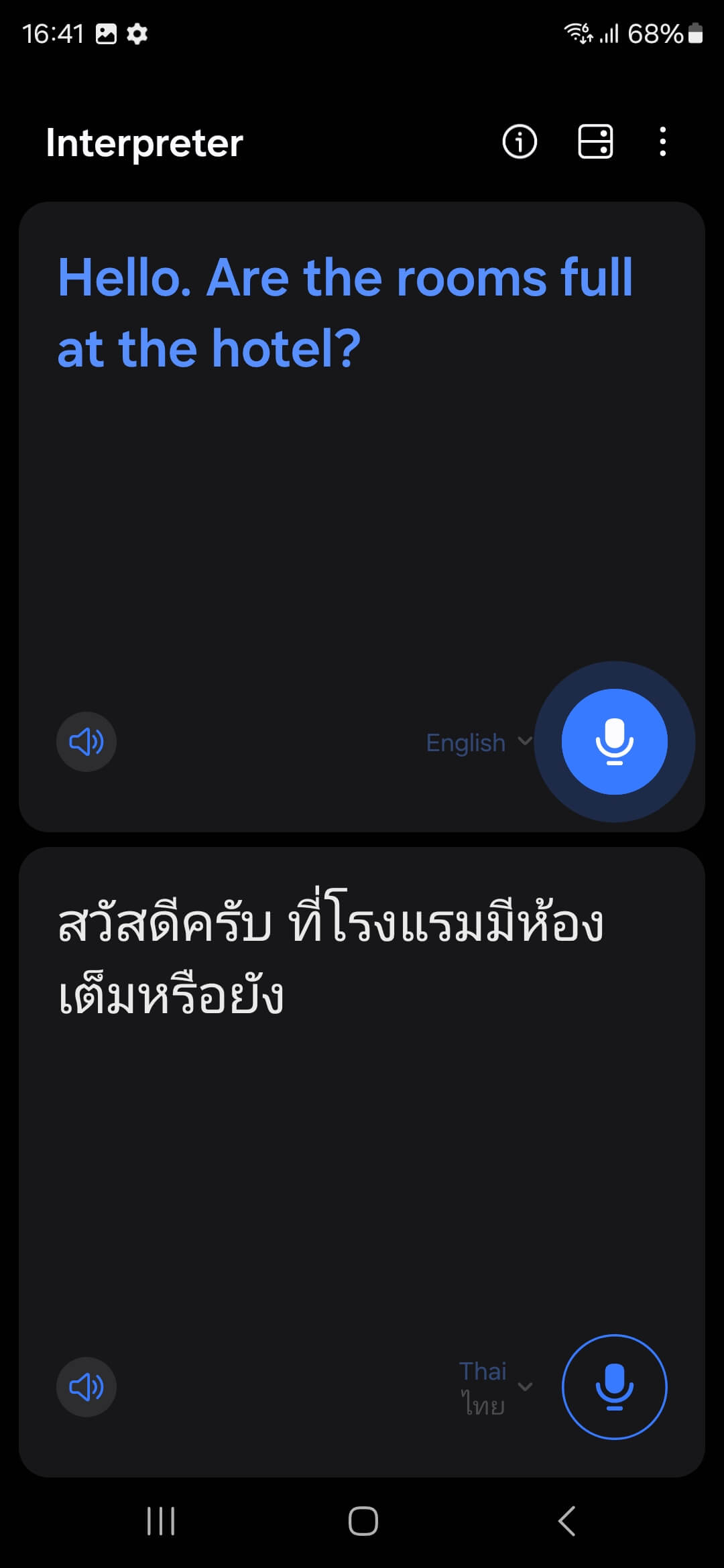Screen dimensions: 724x1568
Task: Play the Thai translation aloud
Action: (x=86, y=1387)
